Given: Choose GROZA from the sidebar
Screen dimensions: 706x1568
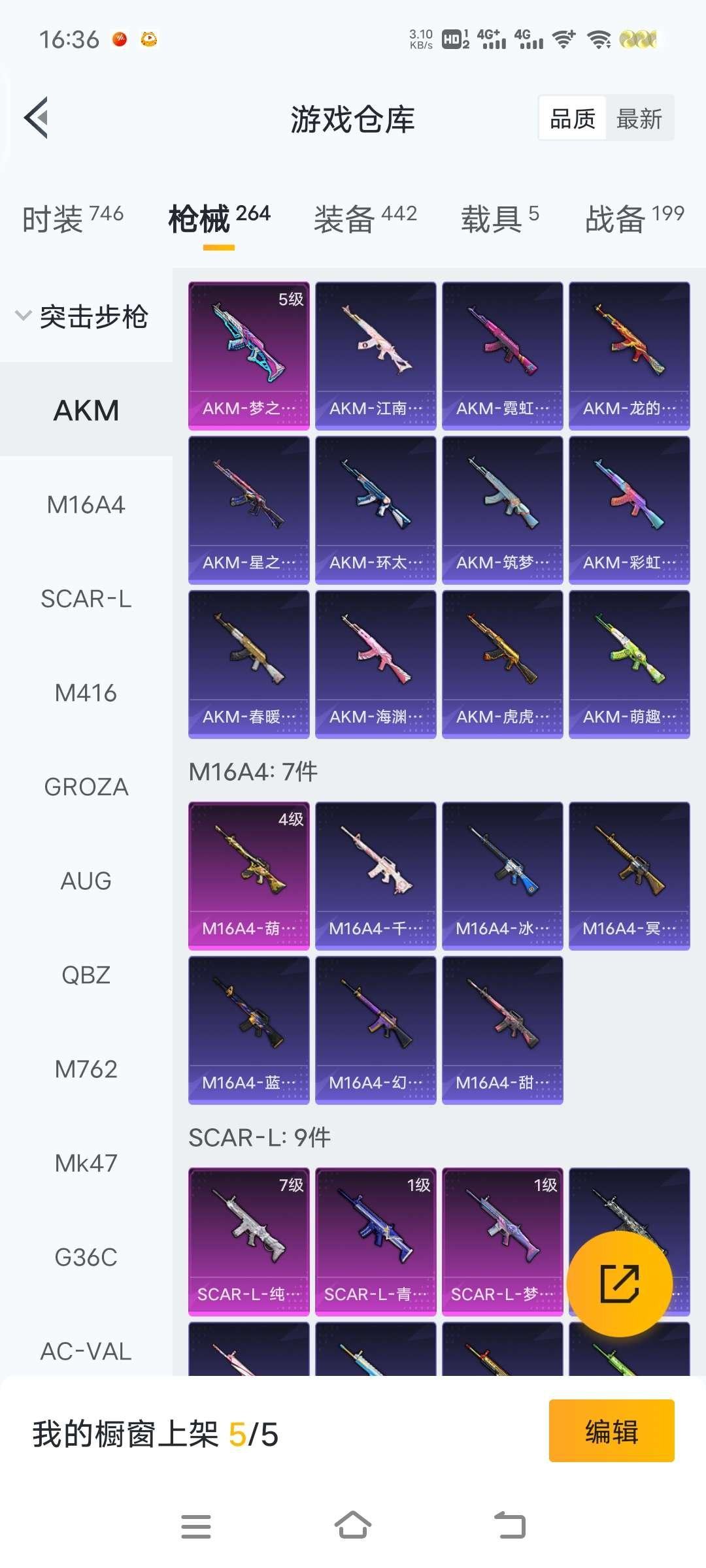Looking at the screenshot, I should (x=86, y=787).
